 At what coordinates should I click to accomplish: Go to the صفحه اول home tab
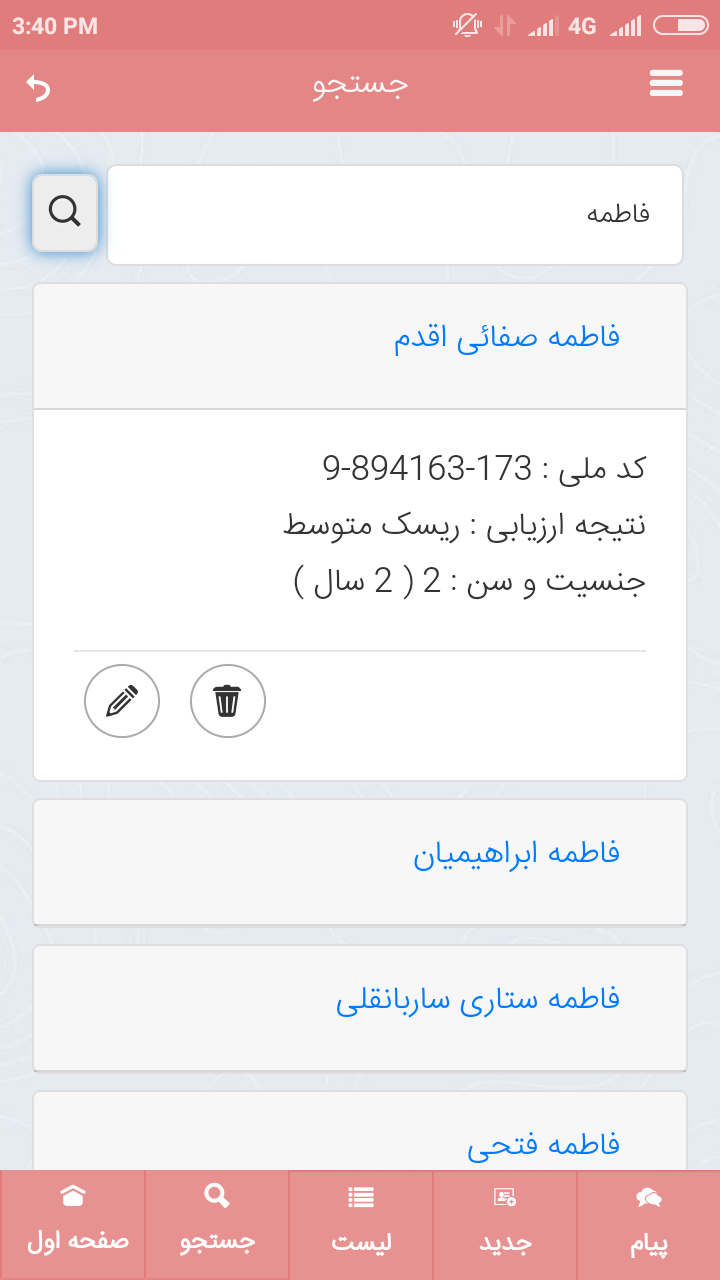coord(73,1224)
